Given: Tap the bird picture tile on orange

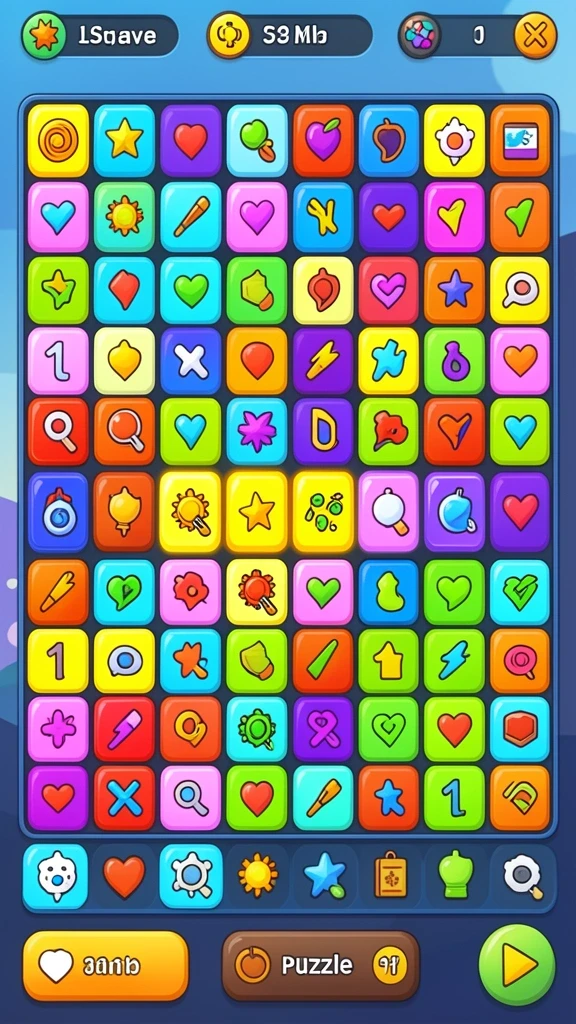Looking at the screenshot, I should click(x=520, y=140).
